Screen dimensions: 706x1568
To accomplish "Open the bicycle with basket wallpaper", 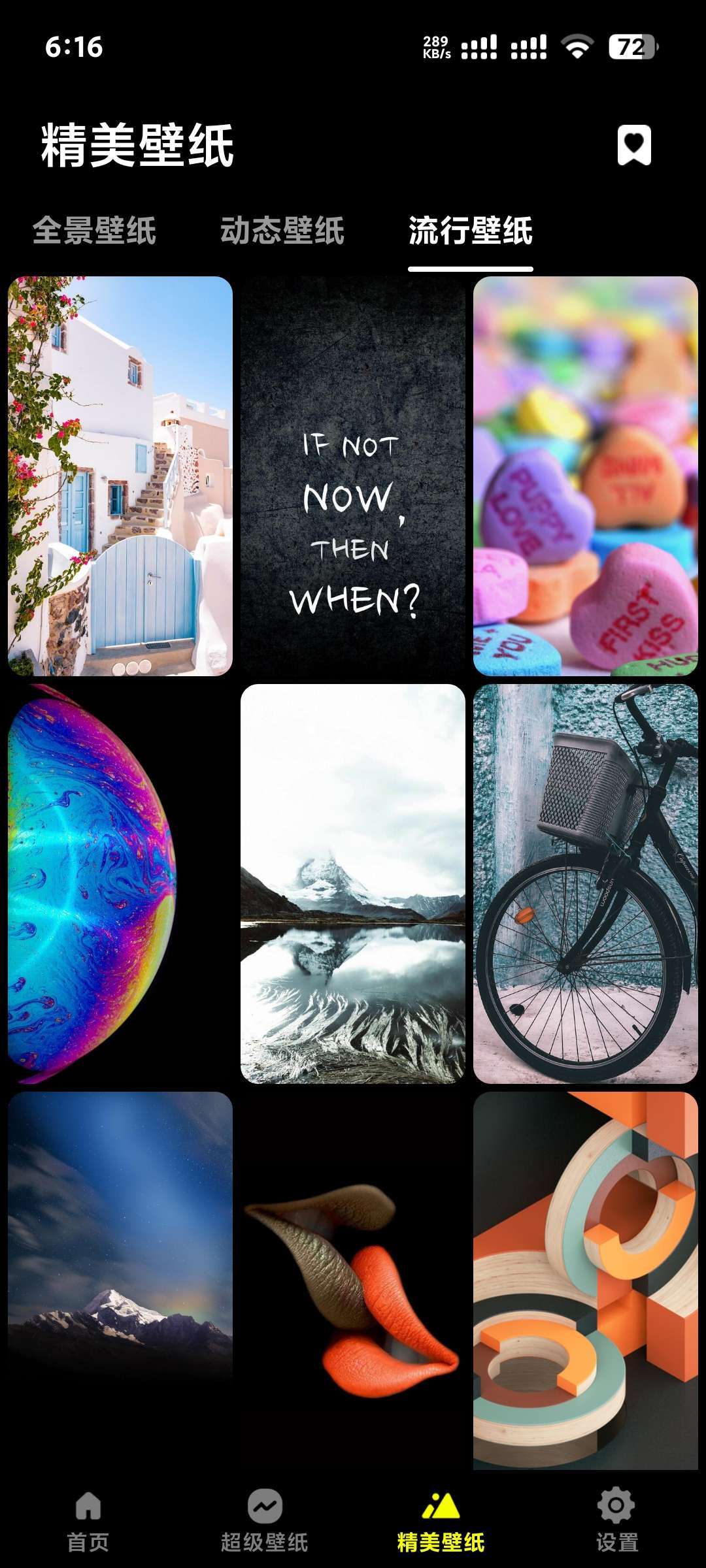I will (x=586, y=883).
